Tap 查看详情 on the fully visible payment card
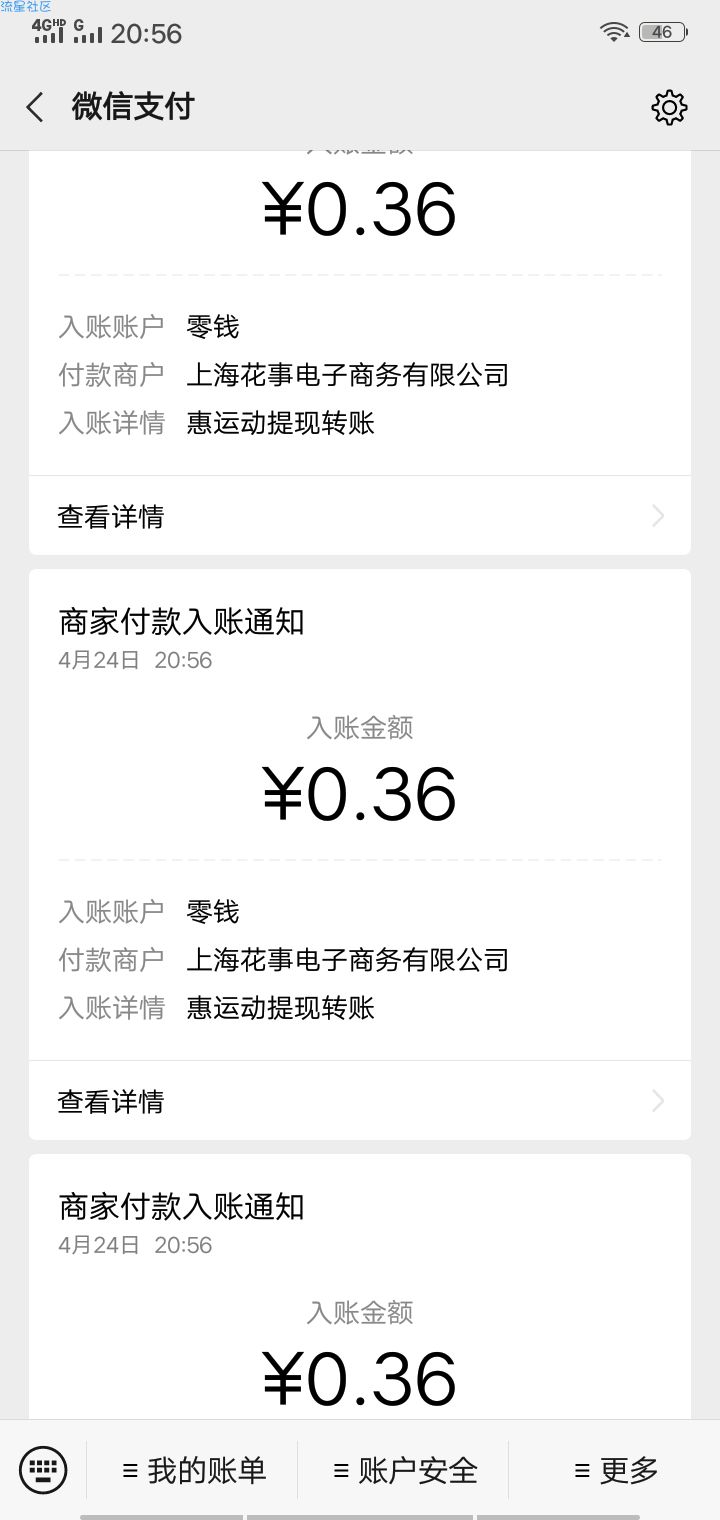720x1520 pixels. (360, 1101)
